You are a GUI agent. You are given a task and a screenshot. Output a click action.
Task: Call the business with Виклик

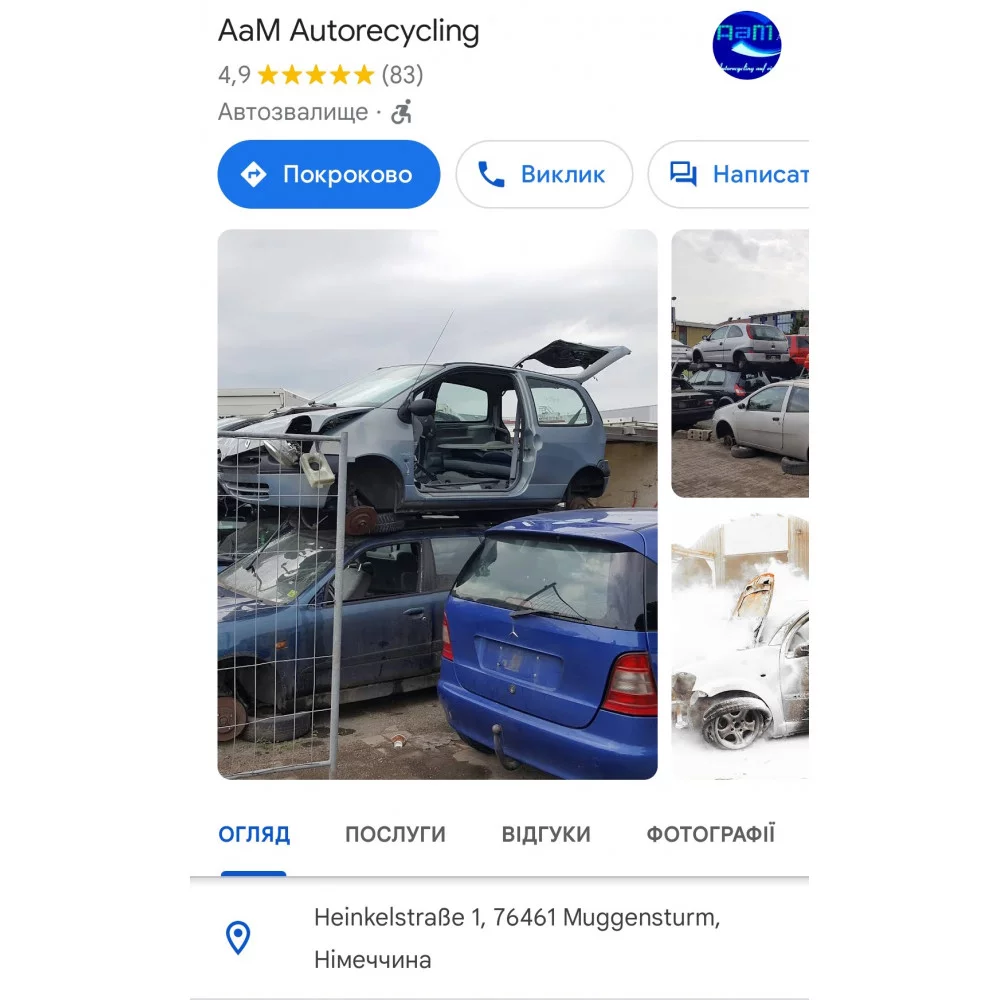tap(544, 175)
